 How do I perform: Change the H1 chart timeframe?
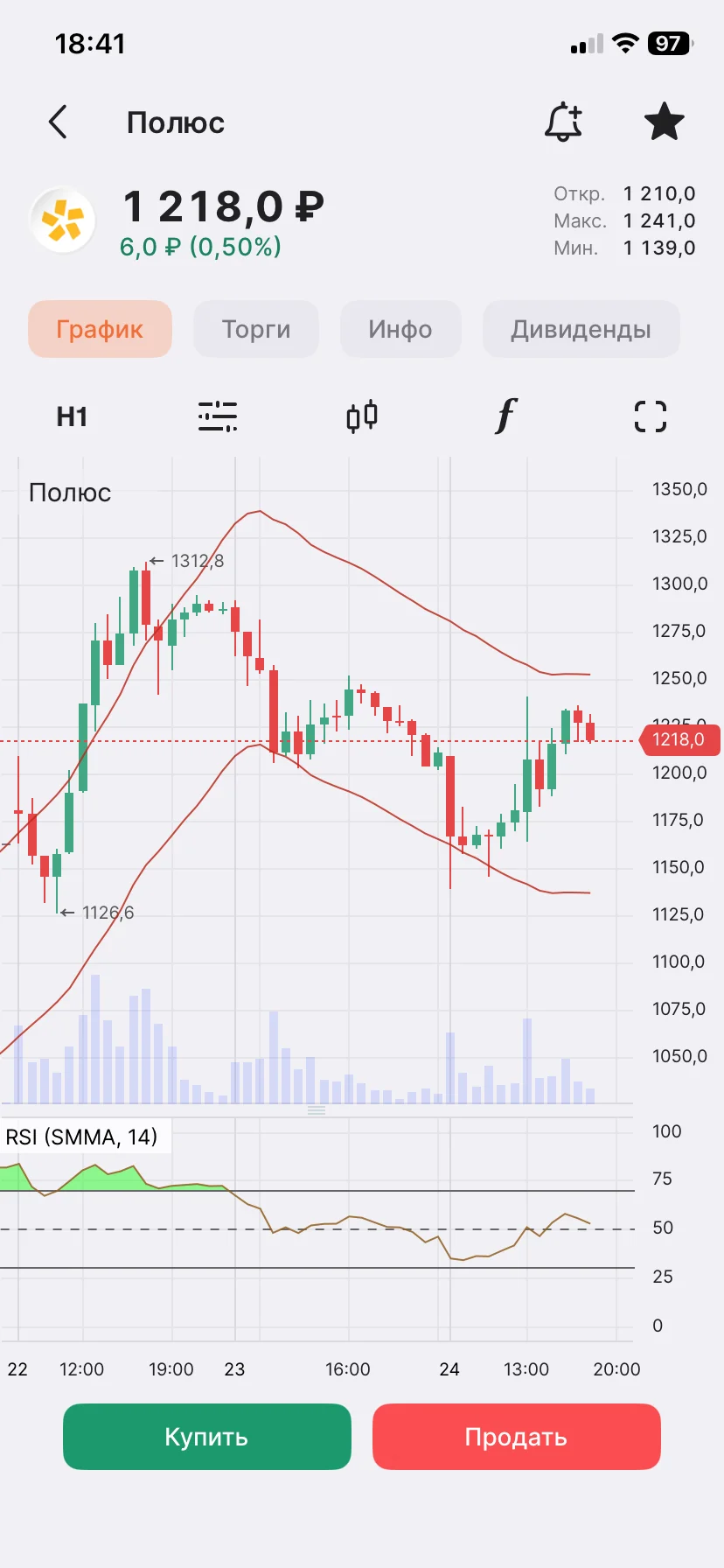72,416
